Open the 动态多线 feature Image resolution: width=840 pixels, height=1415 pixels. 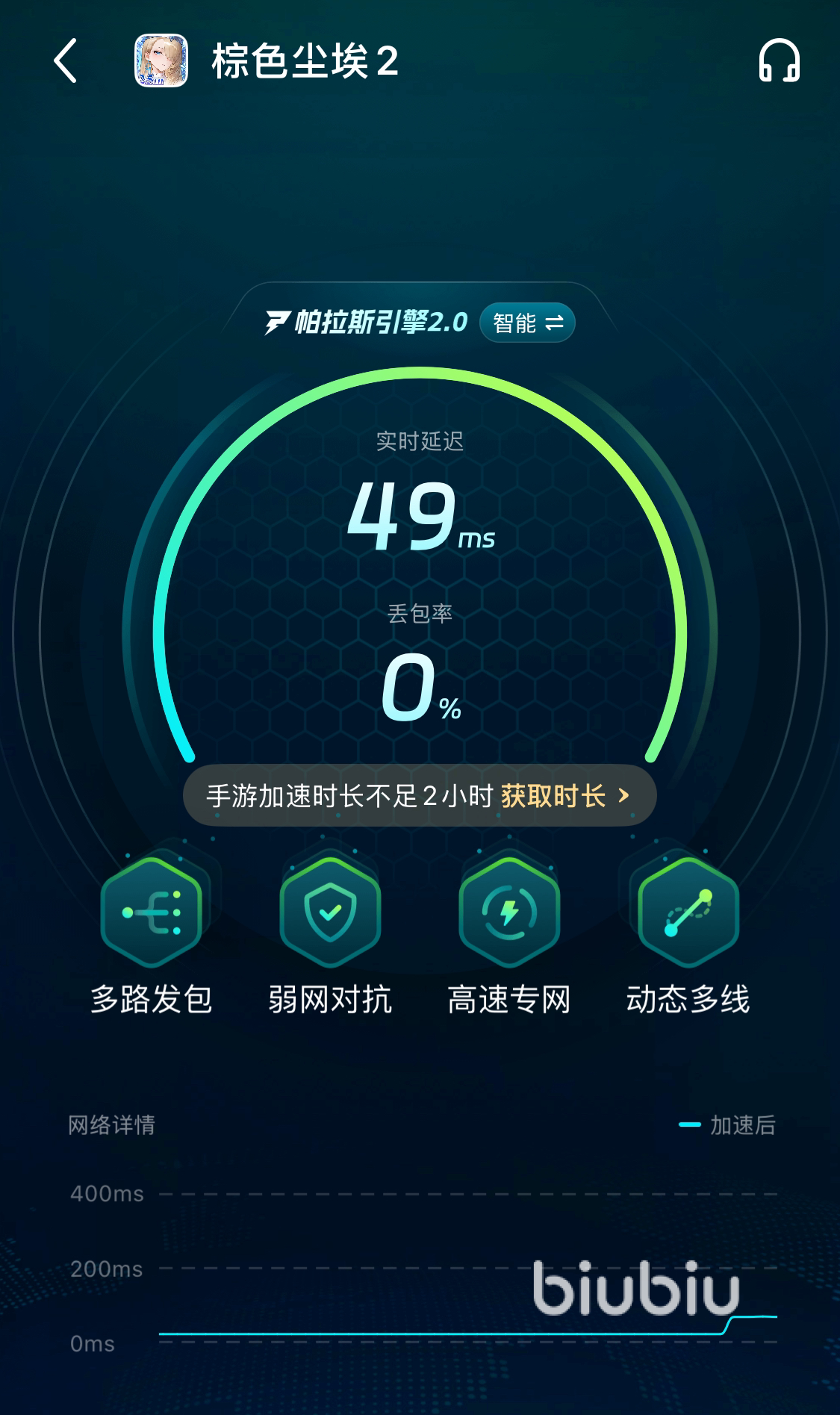click(x=688, y=912)
